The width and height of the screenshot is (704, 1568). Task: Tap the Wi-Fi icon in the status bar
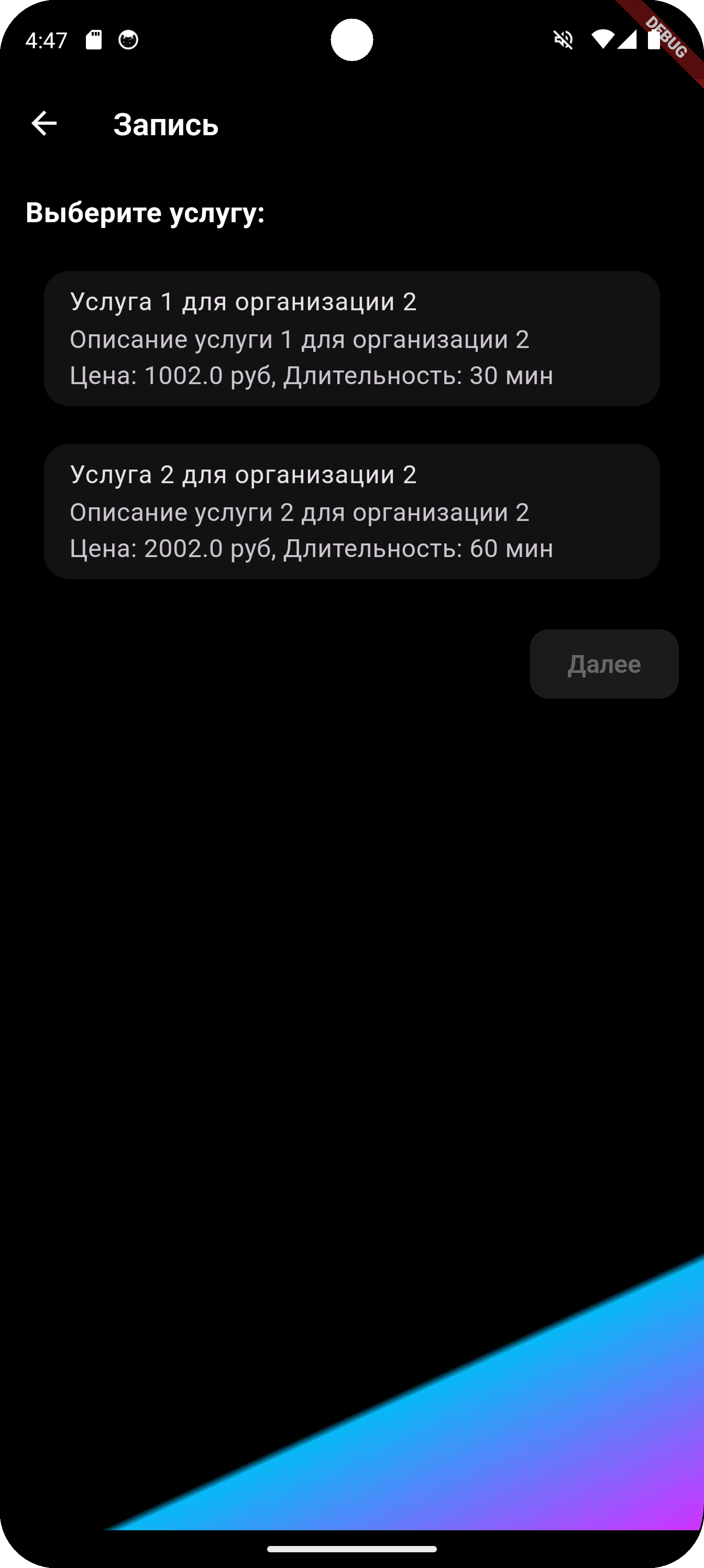click(x=603, y=40)
